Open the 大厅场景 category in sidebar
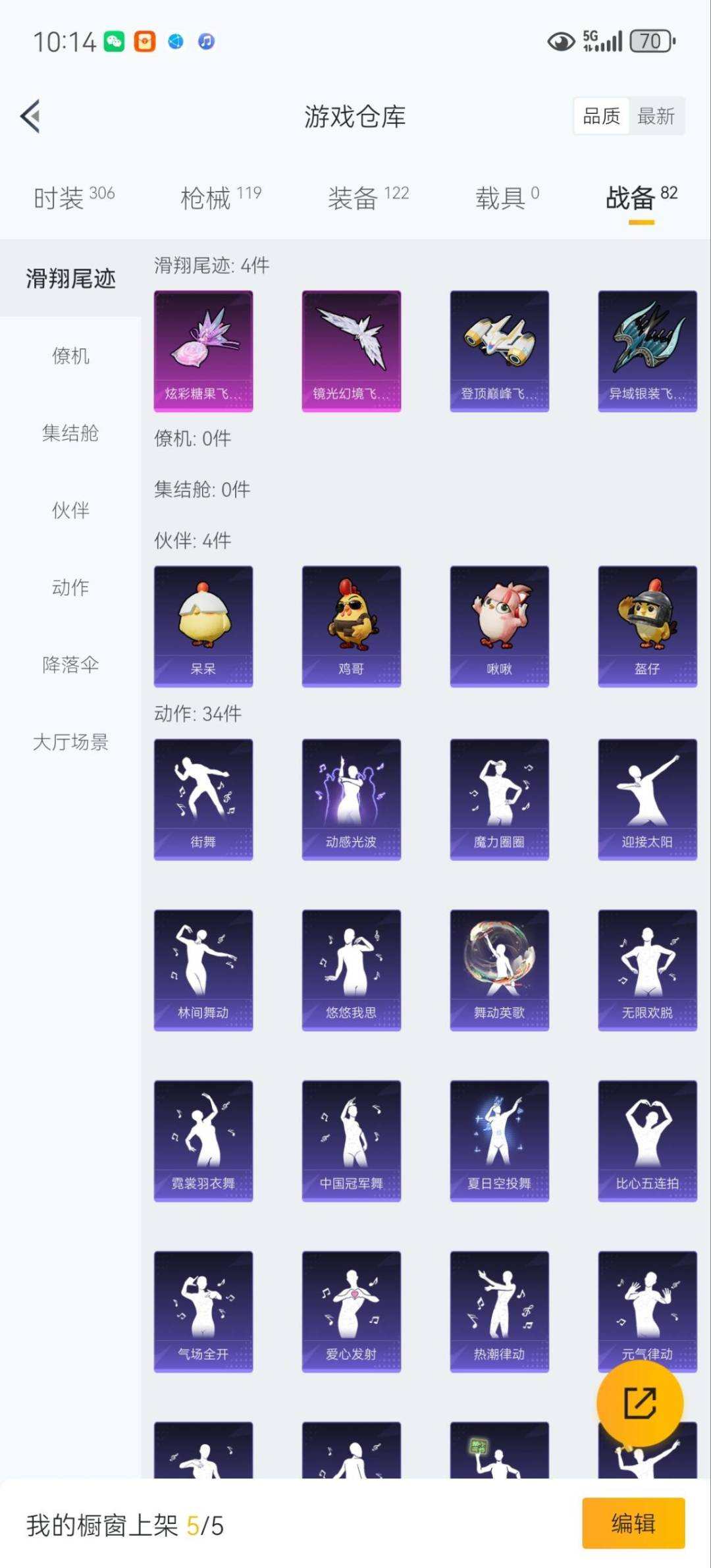This screenshot has width=711, height=1568. pyautogui.click(x=70, y=743)
